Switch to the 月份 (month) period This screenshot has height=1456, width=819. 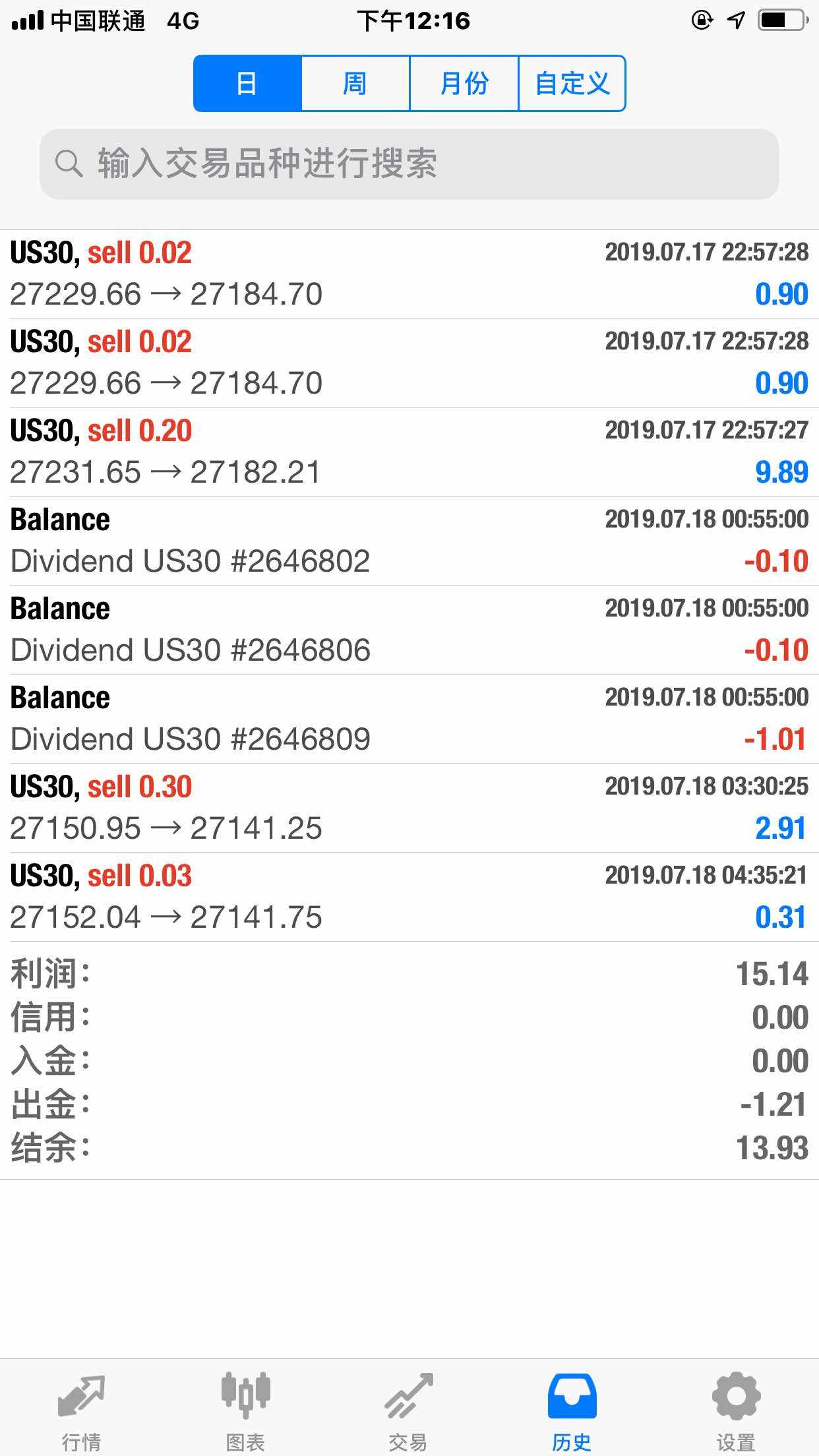464,84
